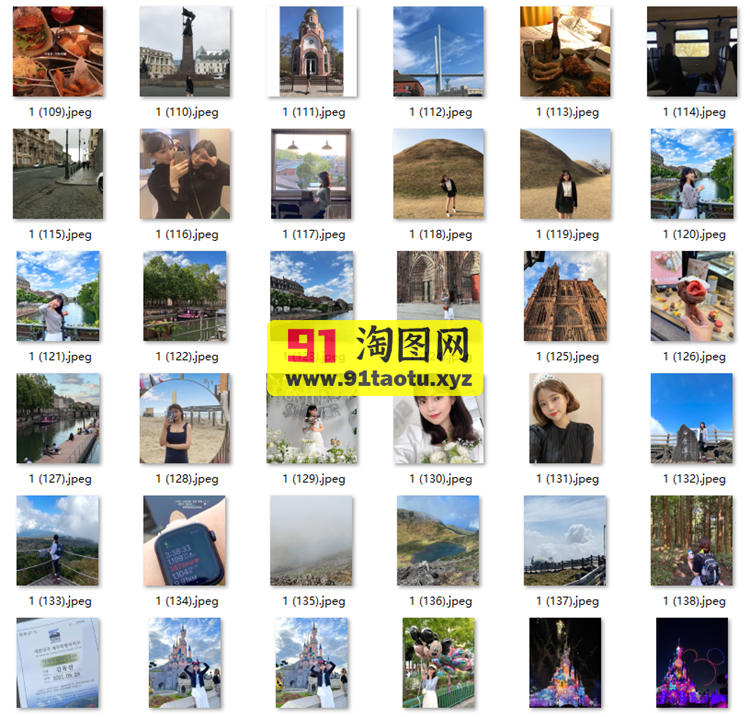This screenshot has width=750, height=717.
Task: Open 1 (121).jpeg
Action: coord(58,296)
